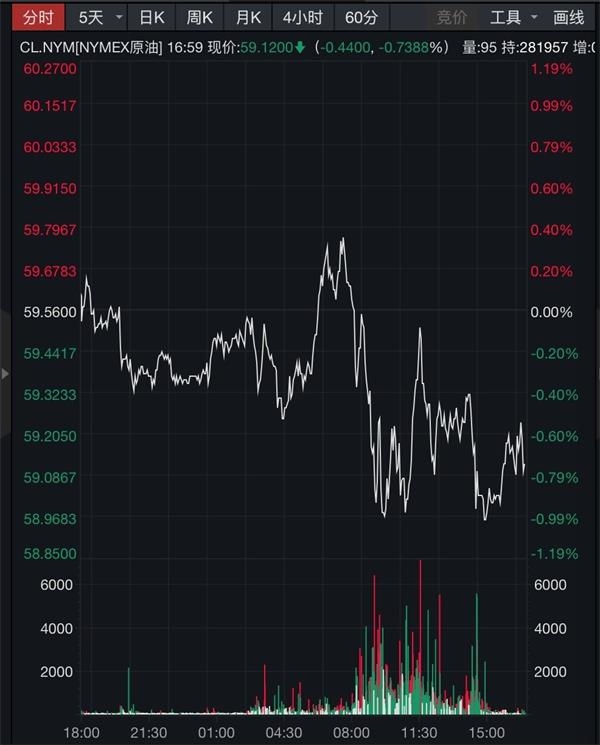Switch to the 日K daily chart

pos(151,17)
